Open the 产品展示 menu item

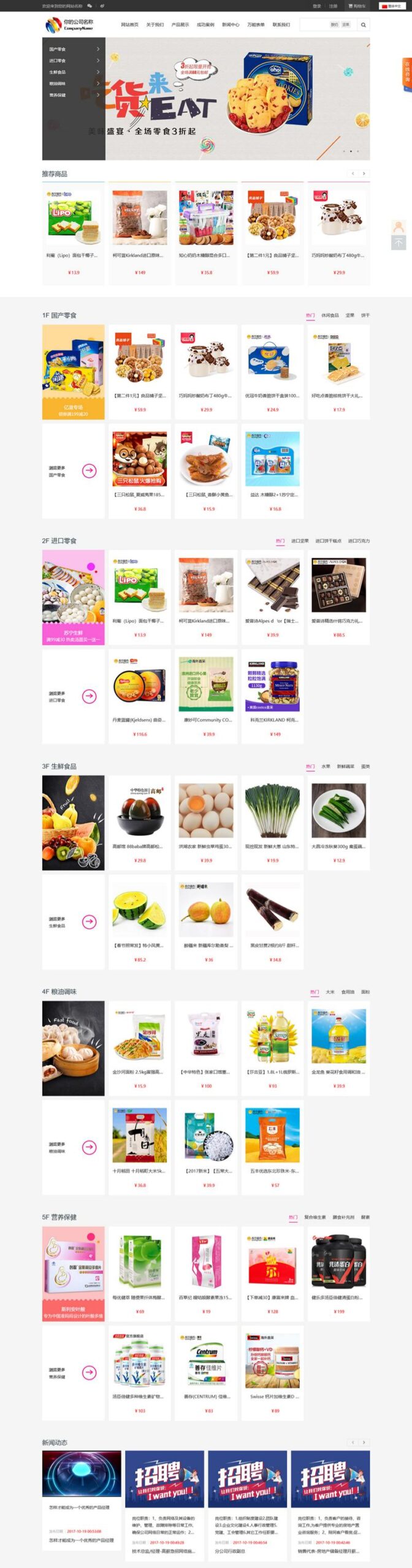coord(180,25)
